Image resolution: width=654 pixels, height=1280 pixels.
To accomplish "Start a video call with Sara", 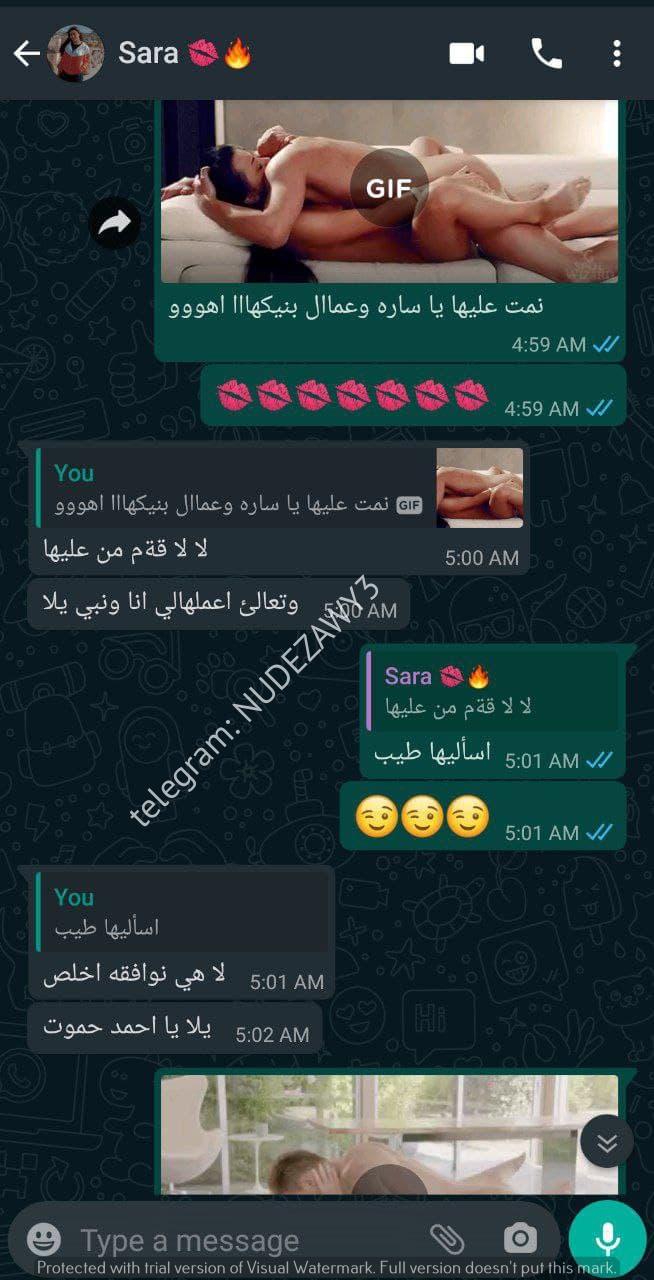I will (467, 54).
